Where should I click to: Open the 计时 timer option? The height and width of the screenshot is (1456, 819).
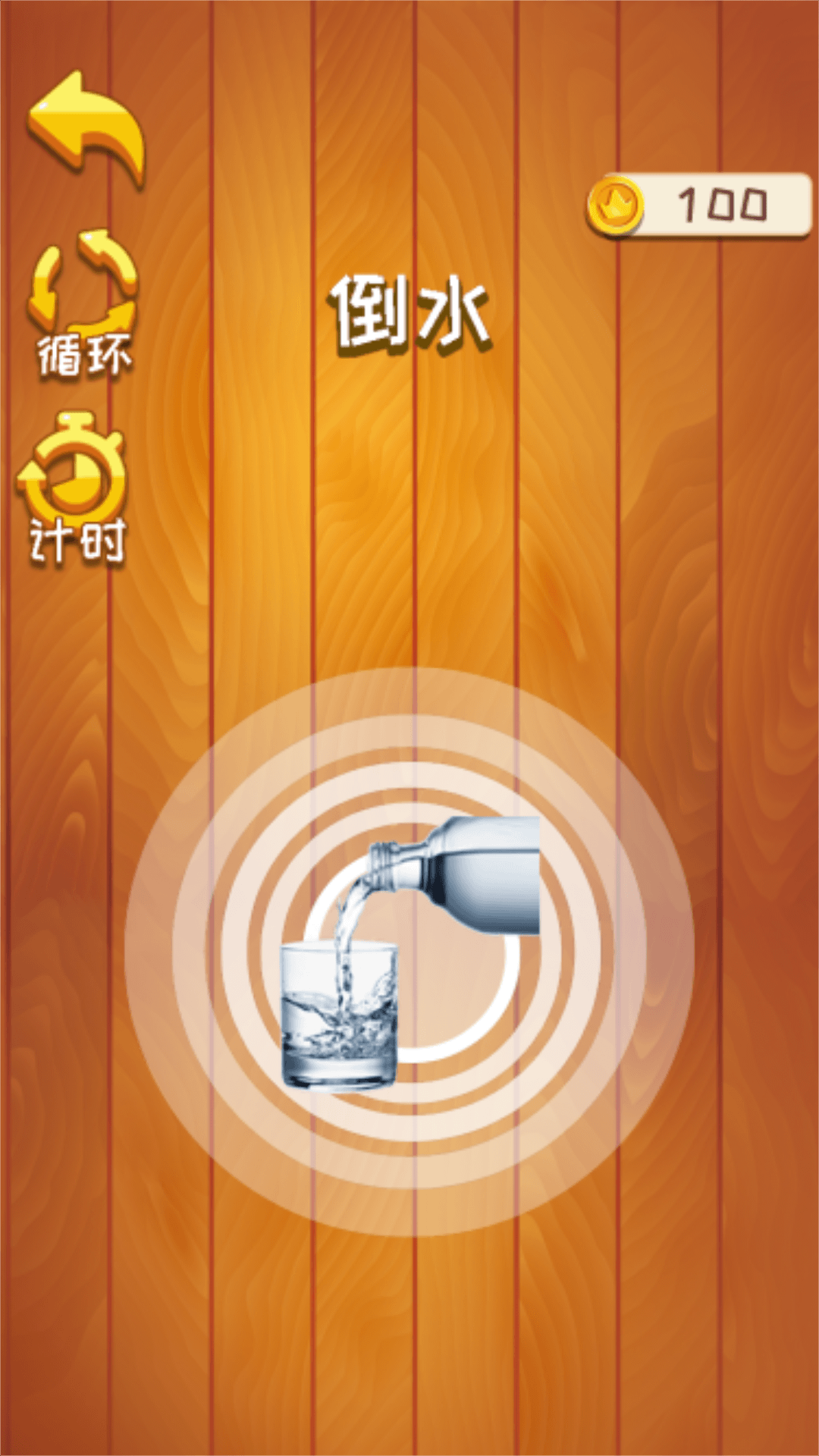pyautogui.click(x=74, y=488)
